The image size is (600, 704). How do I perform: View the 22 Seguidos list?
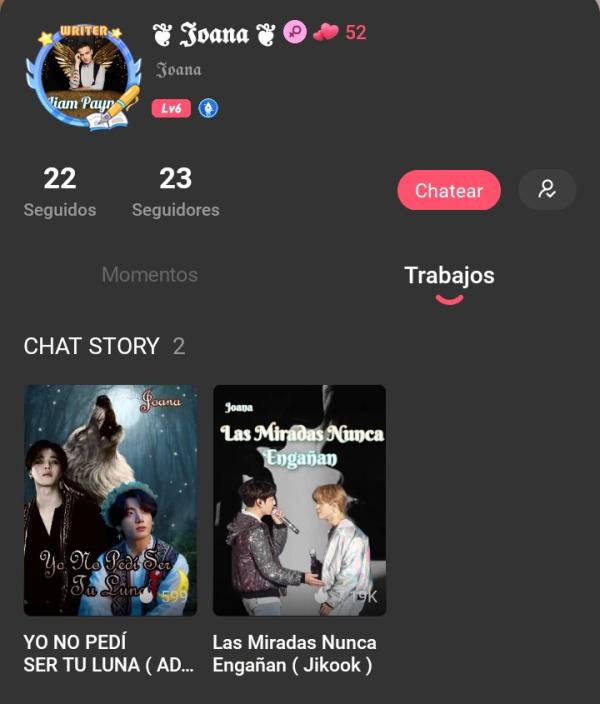click(x=60, y=192)
